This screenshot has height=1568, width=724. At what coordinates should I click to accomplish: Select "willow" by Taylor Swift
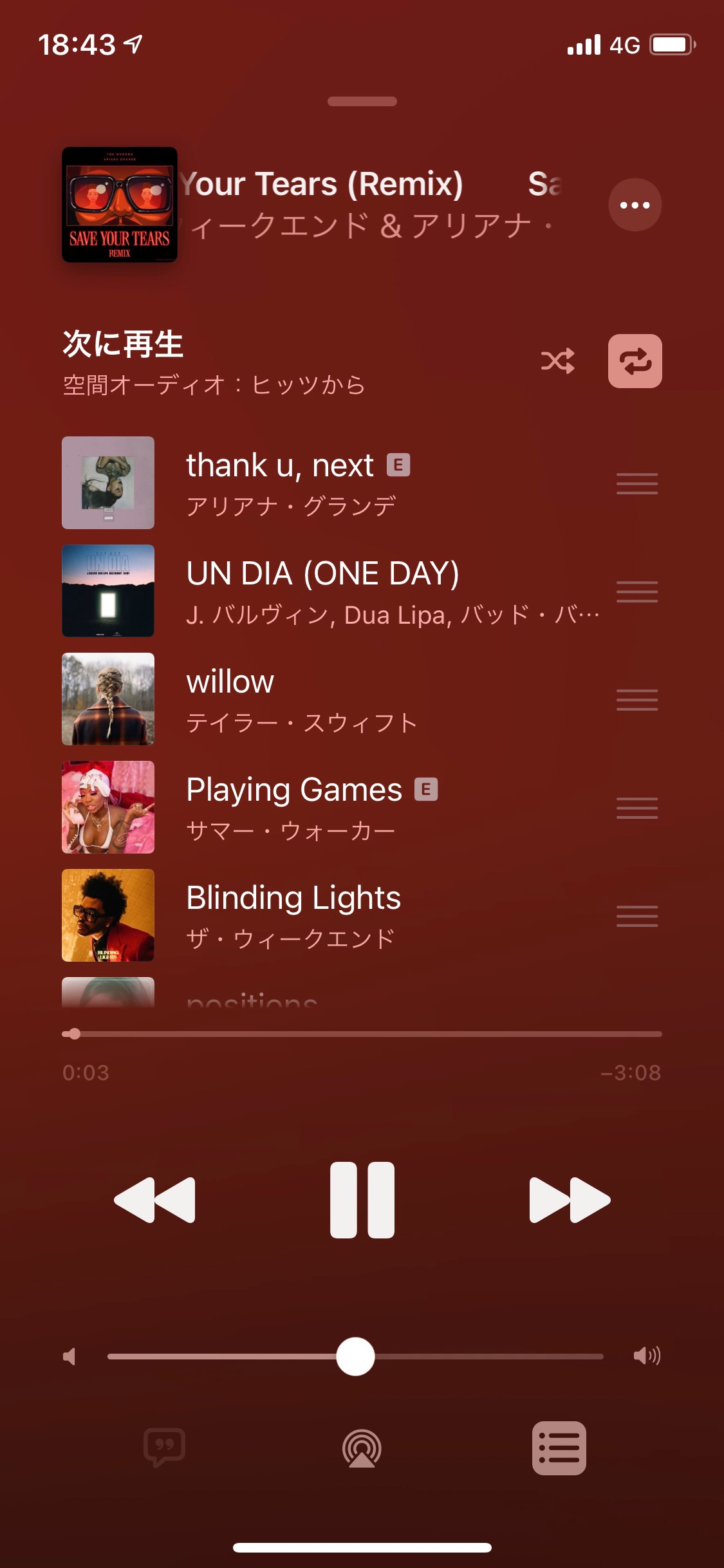click(322, 699)
